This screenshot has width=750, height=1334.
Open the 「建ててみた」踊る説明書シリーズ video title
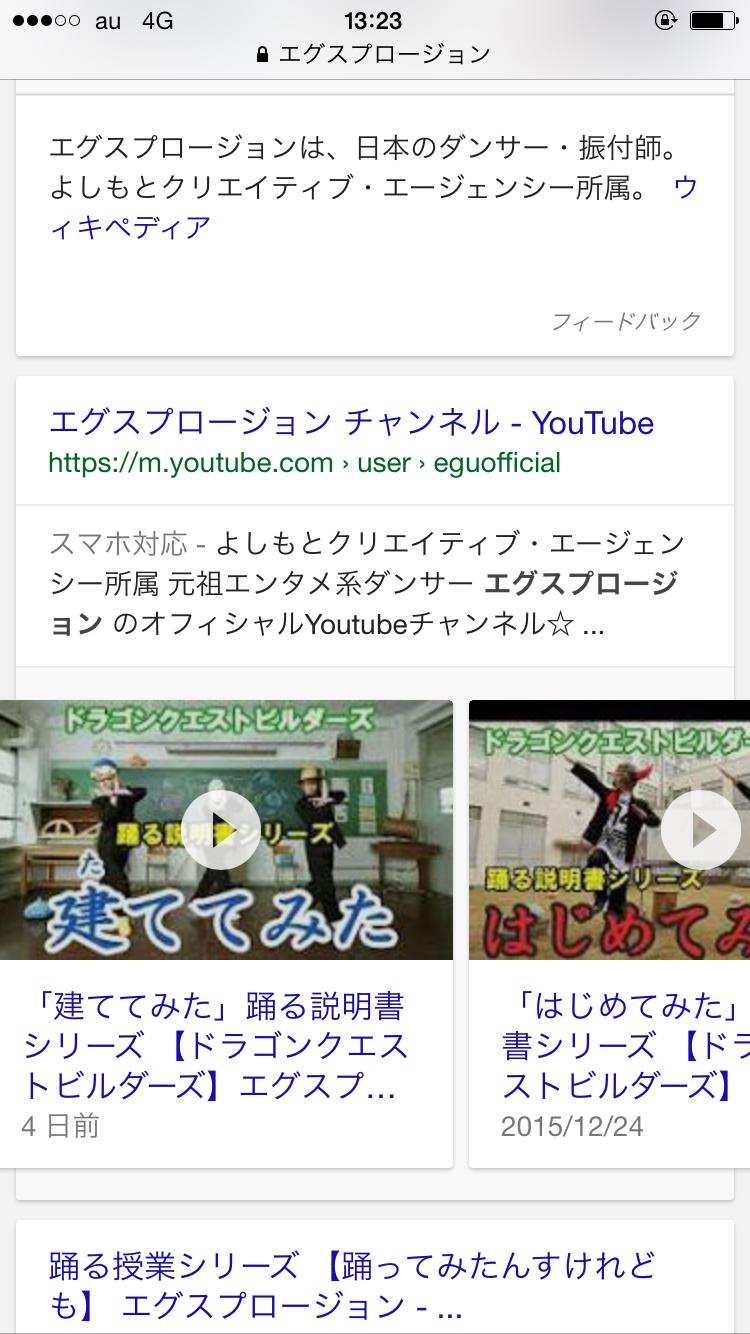(x=215, y=1045)
